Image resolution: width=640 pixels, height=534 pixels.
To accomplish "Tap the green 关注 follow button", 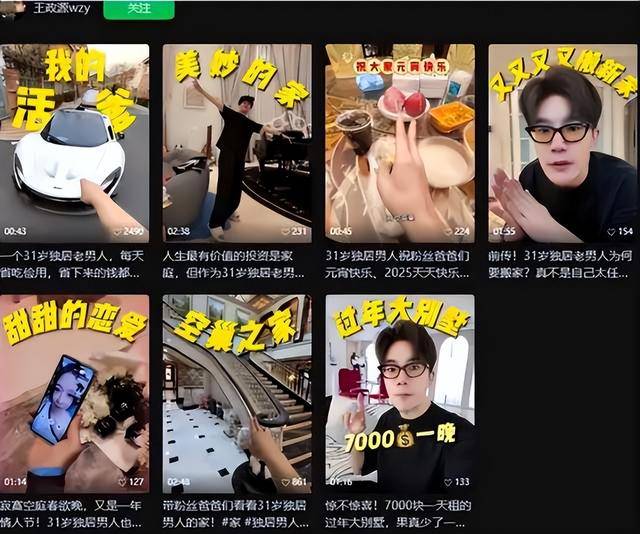I will coord(138,8).
